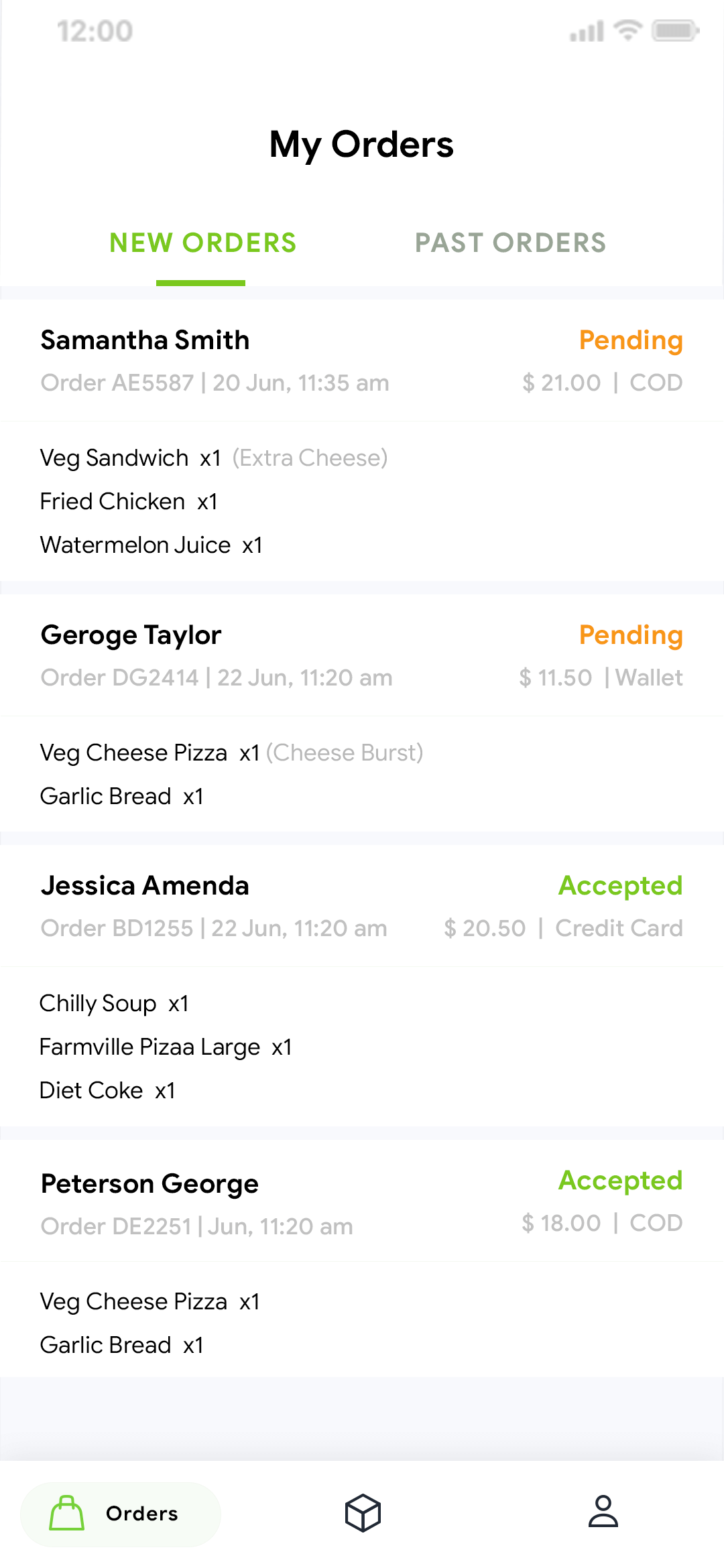724x1568 pixels.
Task: Switch to the PAST ORDERS tab
Action: (511, 243)
